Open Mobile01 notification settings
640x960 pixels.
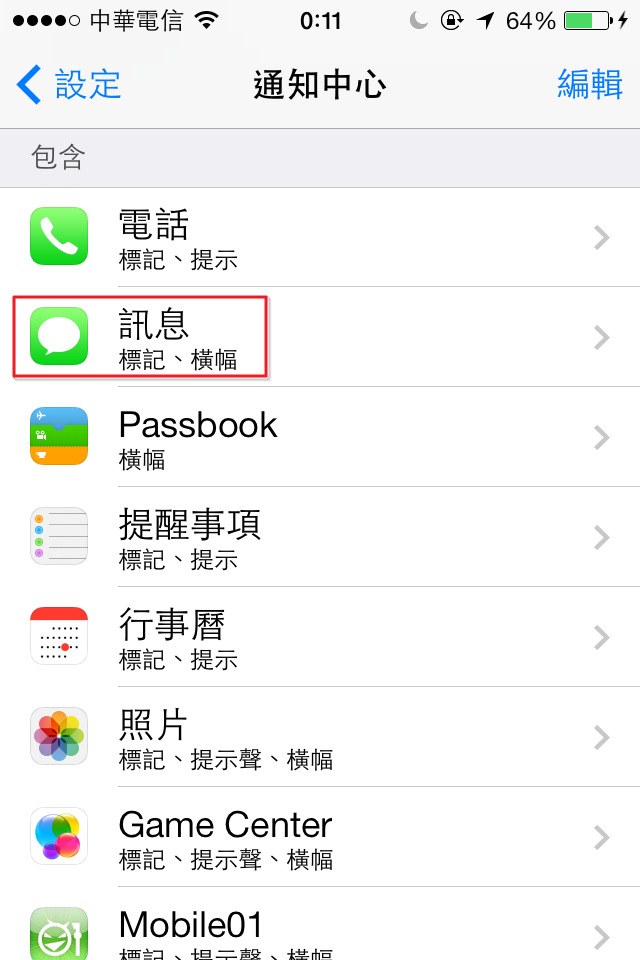pos(320,932)
